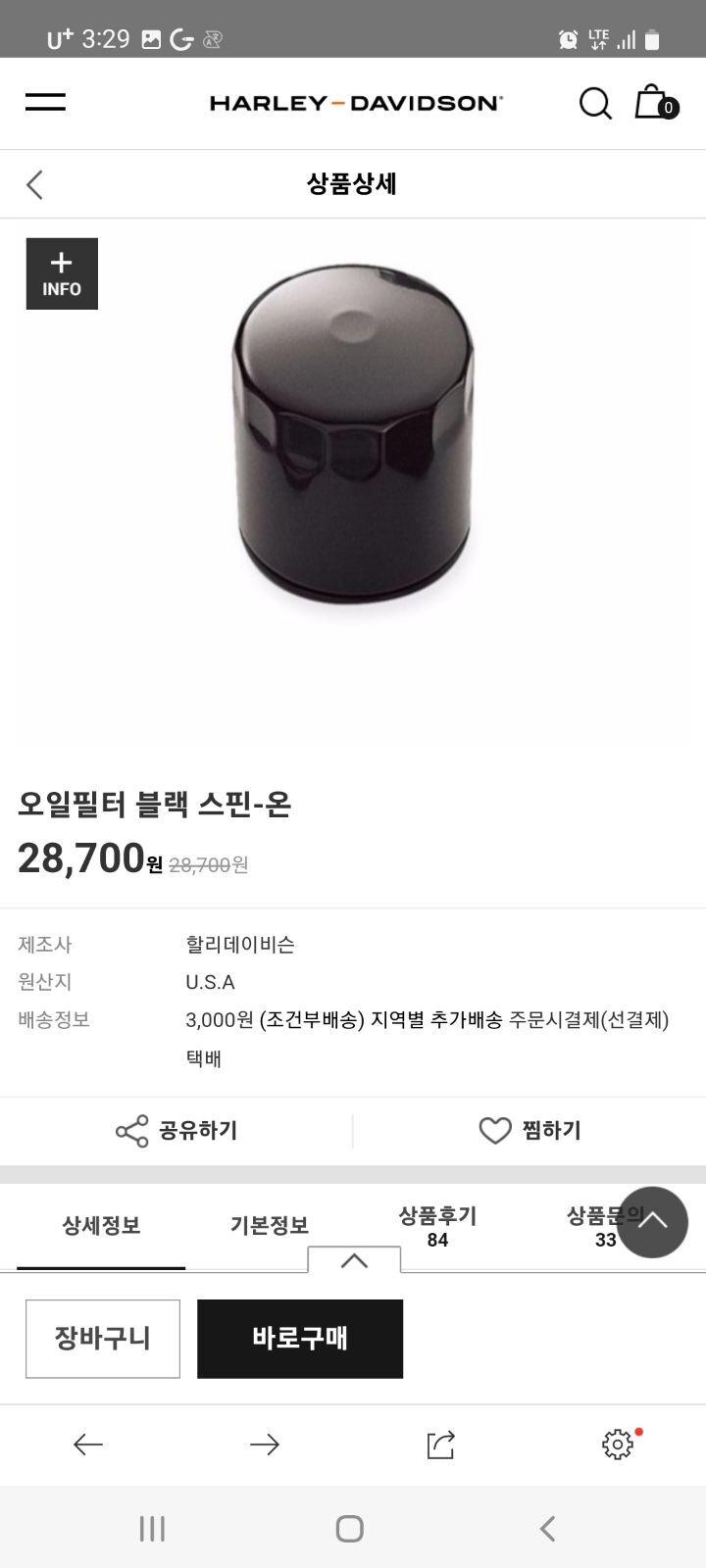The width and height of the screenshot is (706, 1568).
Task: Add the oil filter to 장바구니
Action: point(103,1339)
